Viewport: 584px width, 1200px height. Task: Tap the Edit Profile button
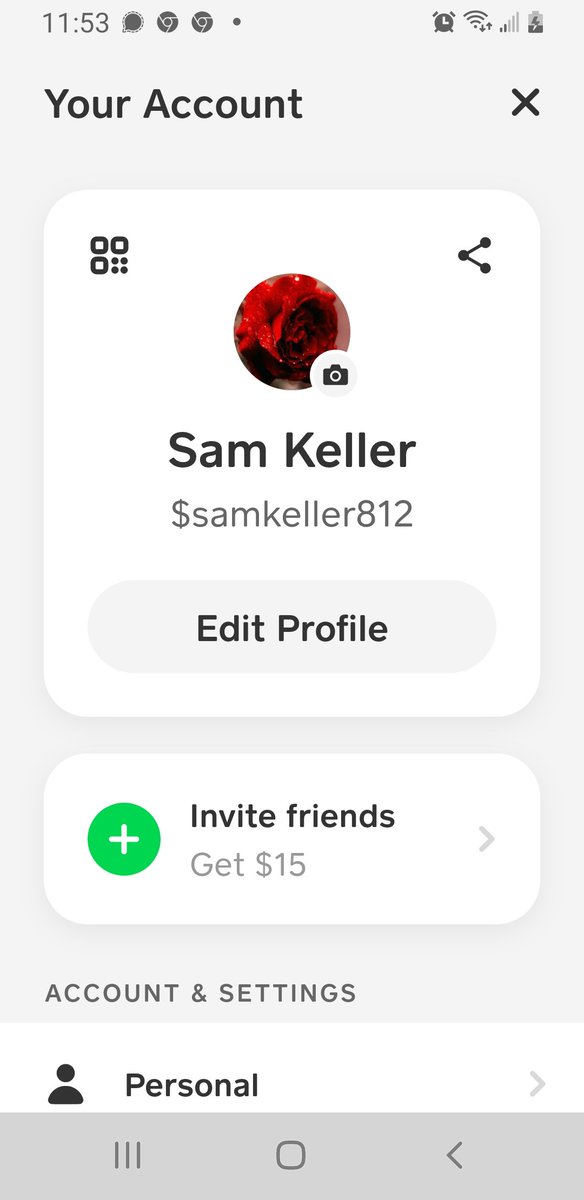(292, 627)
